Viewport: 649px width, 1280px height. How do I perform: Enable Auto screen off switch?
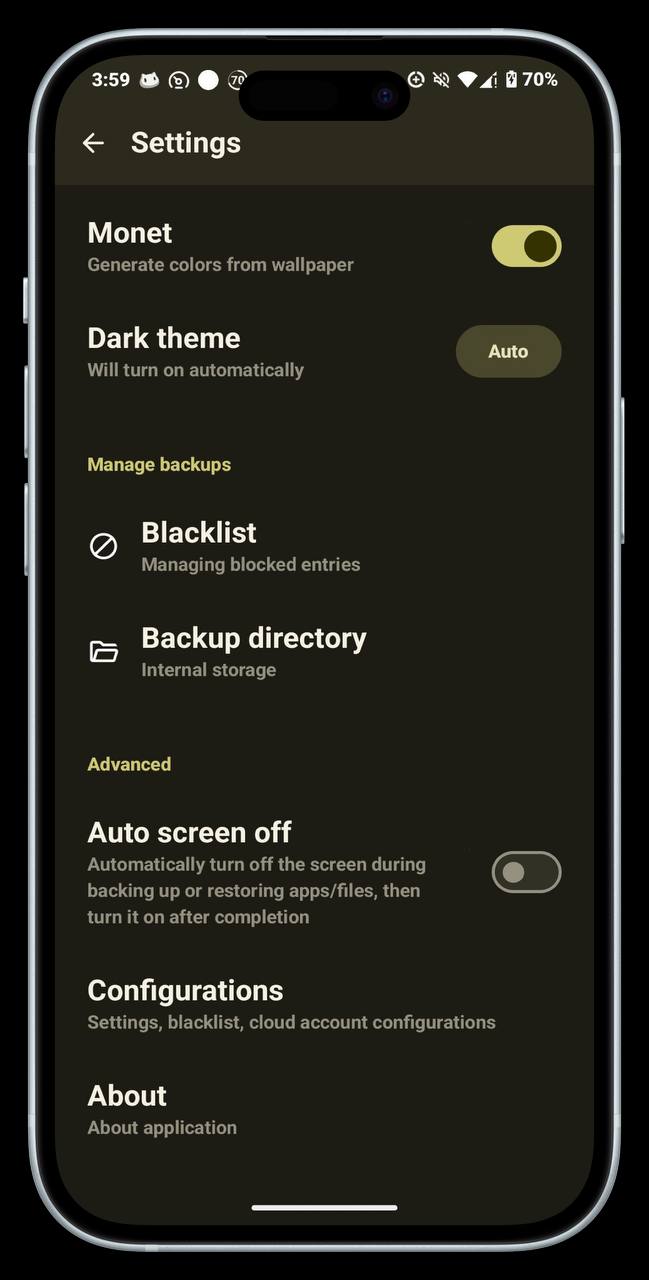[526, 872]
